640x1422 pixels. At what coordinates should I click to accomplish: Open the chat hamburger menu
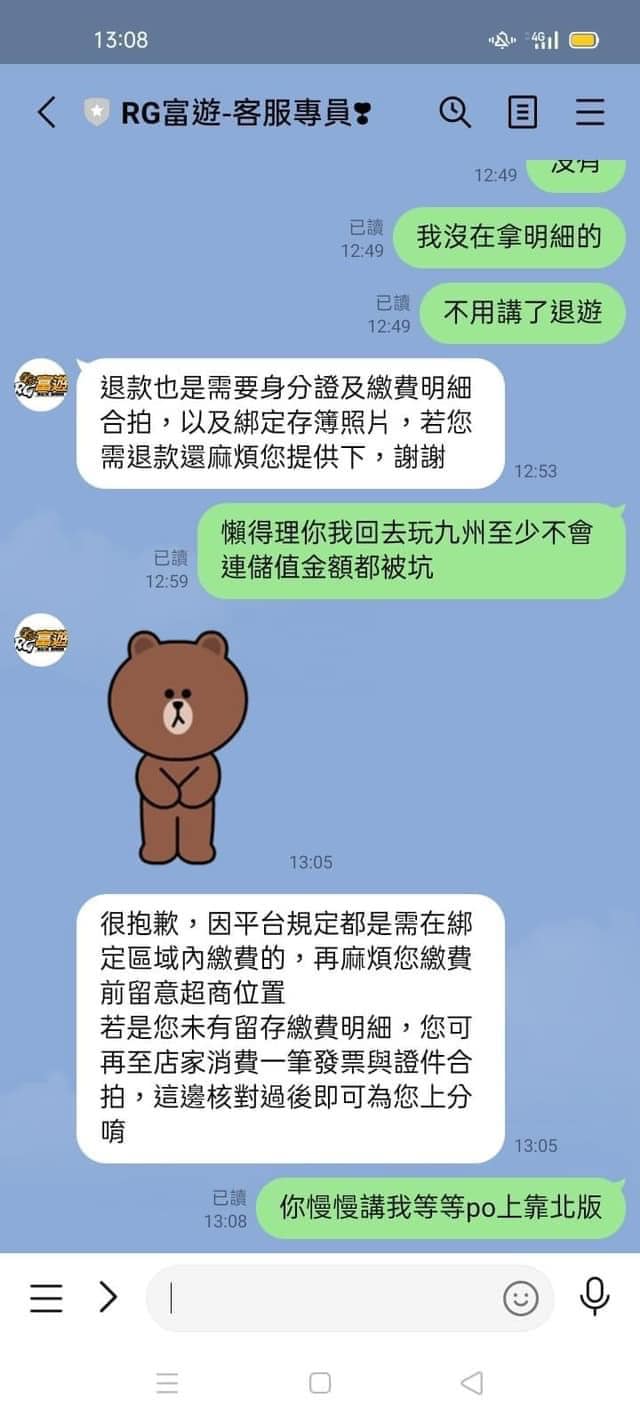(x=590, y=112)
